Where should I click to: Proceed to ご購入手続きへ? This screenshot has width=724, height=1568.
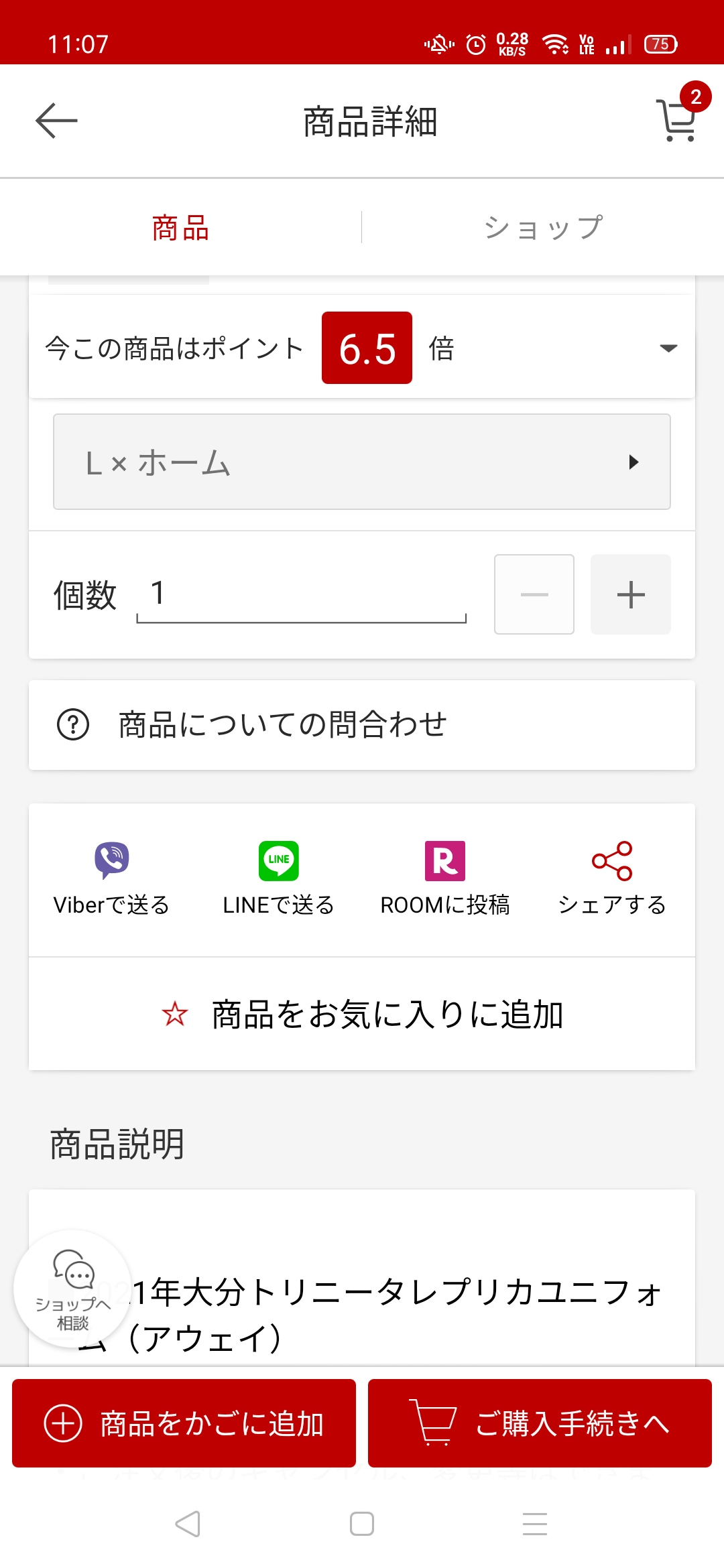click(x=540, y=1423)
